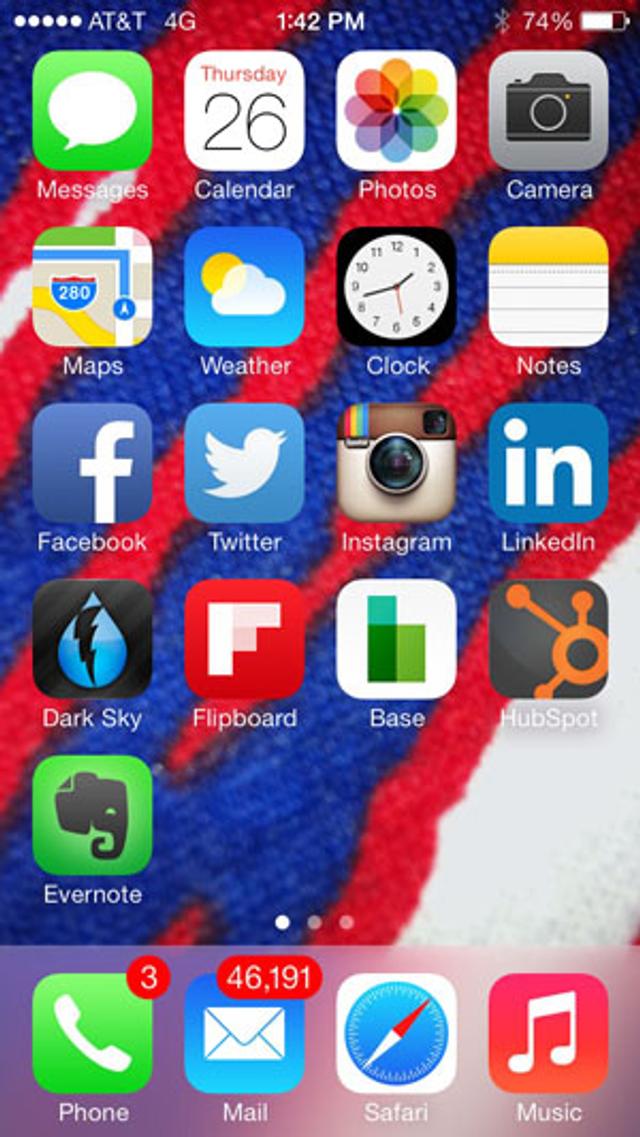Launch the Notes app

click(x=548, y=287)
